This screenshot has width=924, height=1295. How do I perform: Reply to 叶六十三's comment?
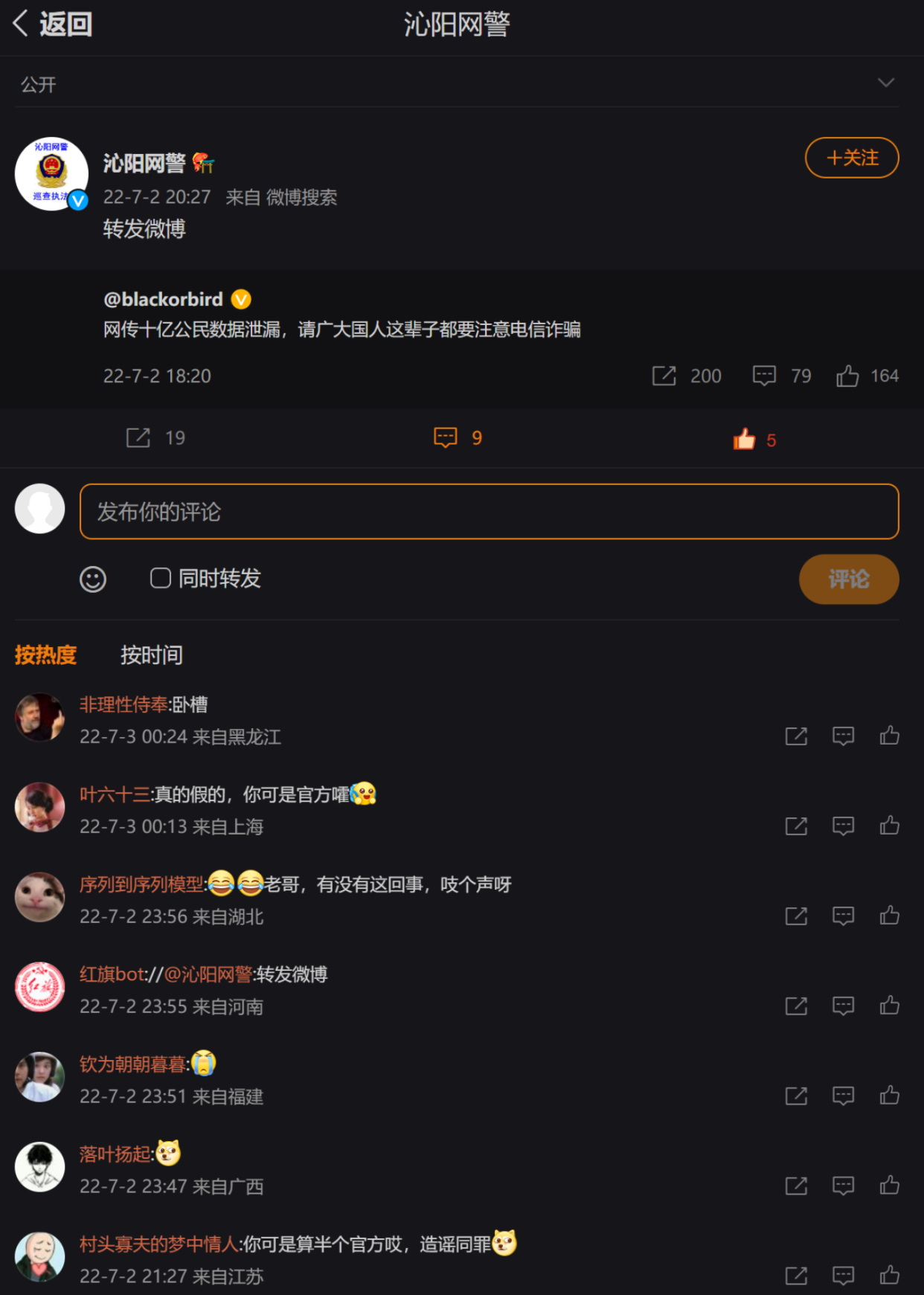[843, 826]
